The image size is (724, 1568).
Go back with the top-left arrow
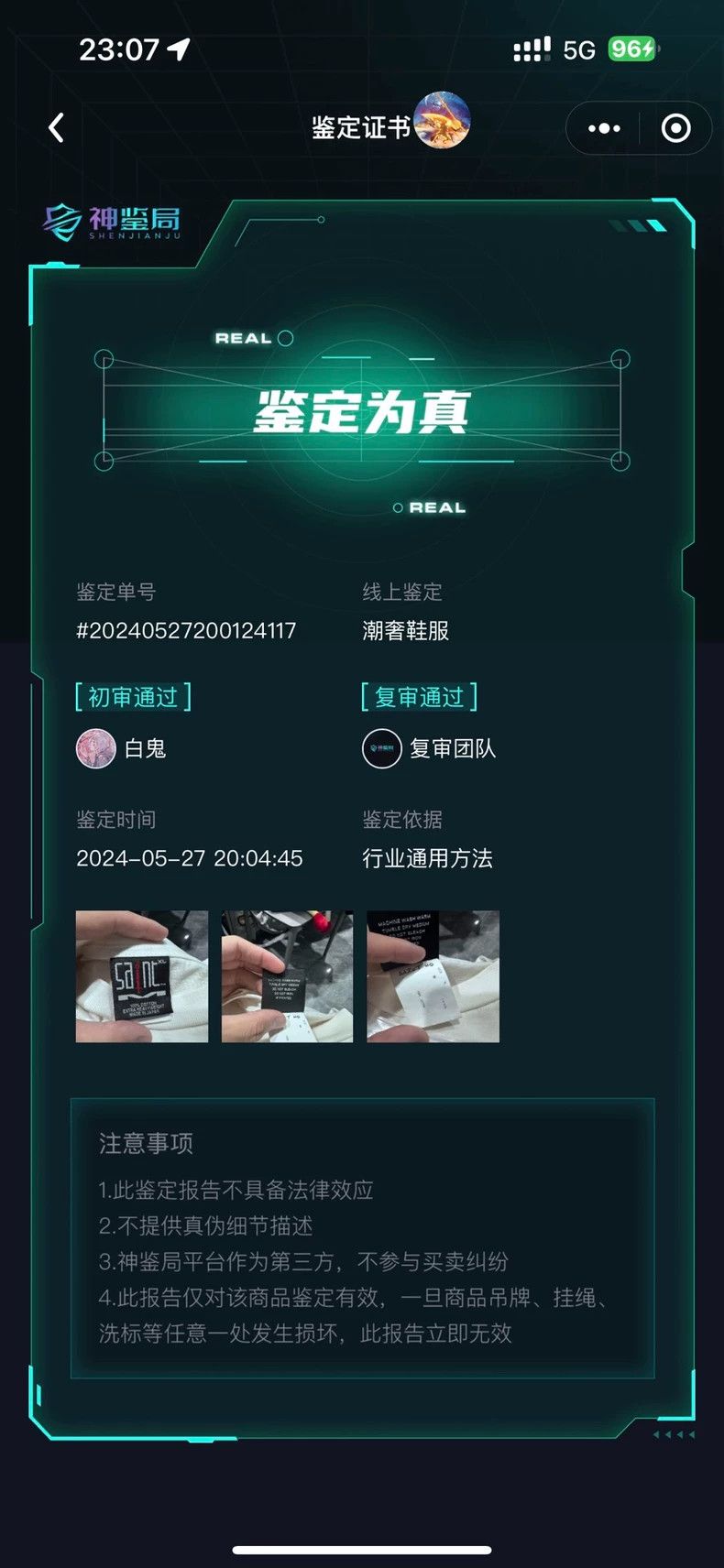click(57, 127)
